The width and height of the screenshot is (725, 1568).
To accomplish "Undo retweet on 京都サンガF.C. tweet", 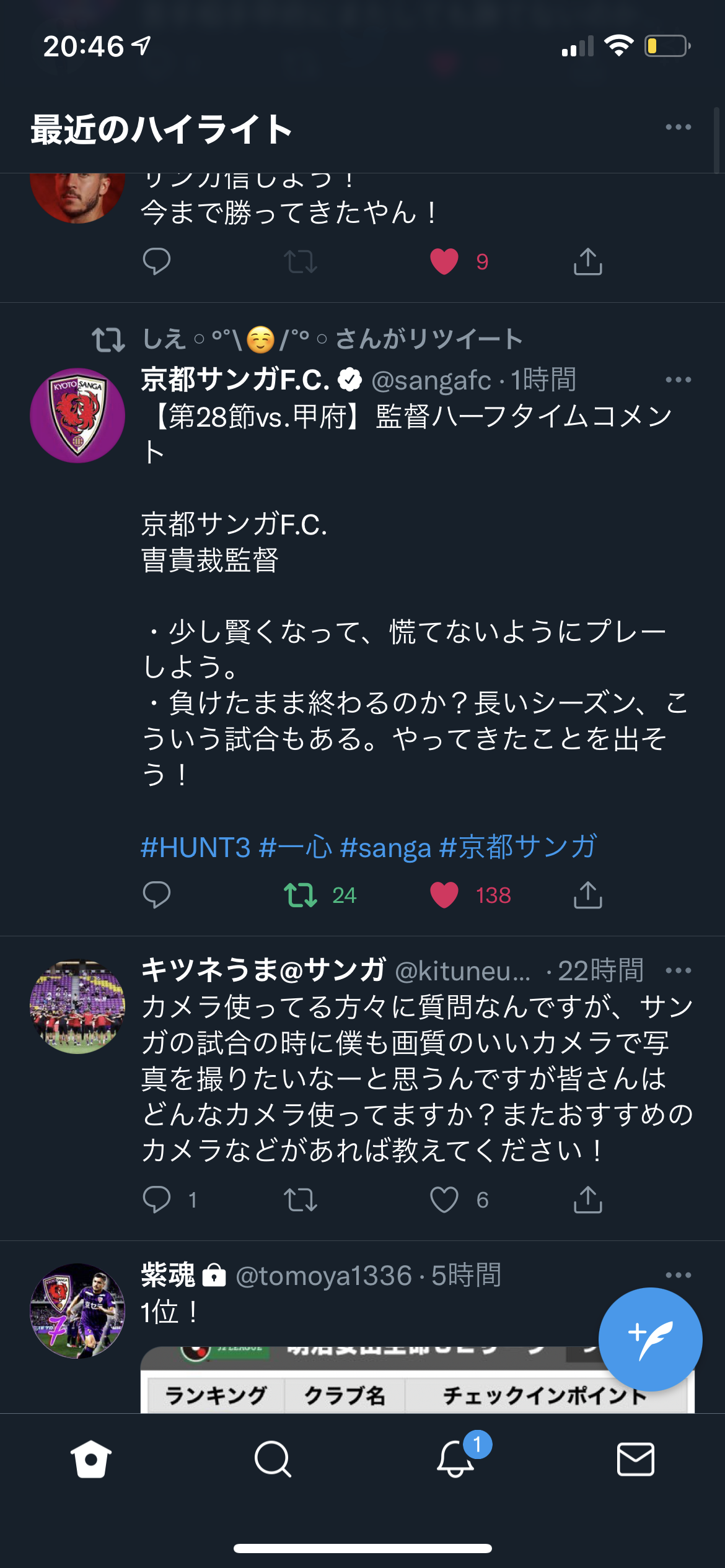I will 301,895.
